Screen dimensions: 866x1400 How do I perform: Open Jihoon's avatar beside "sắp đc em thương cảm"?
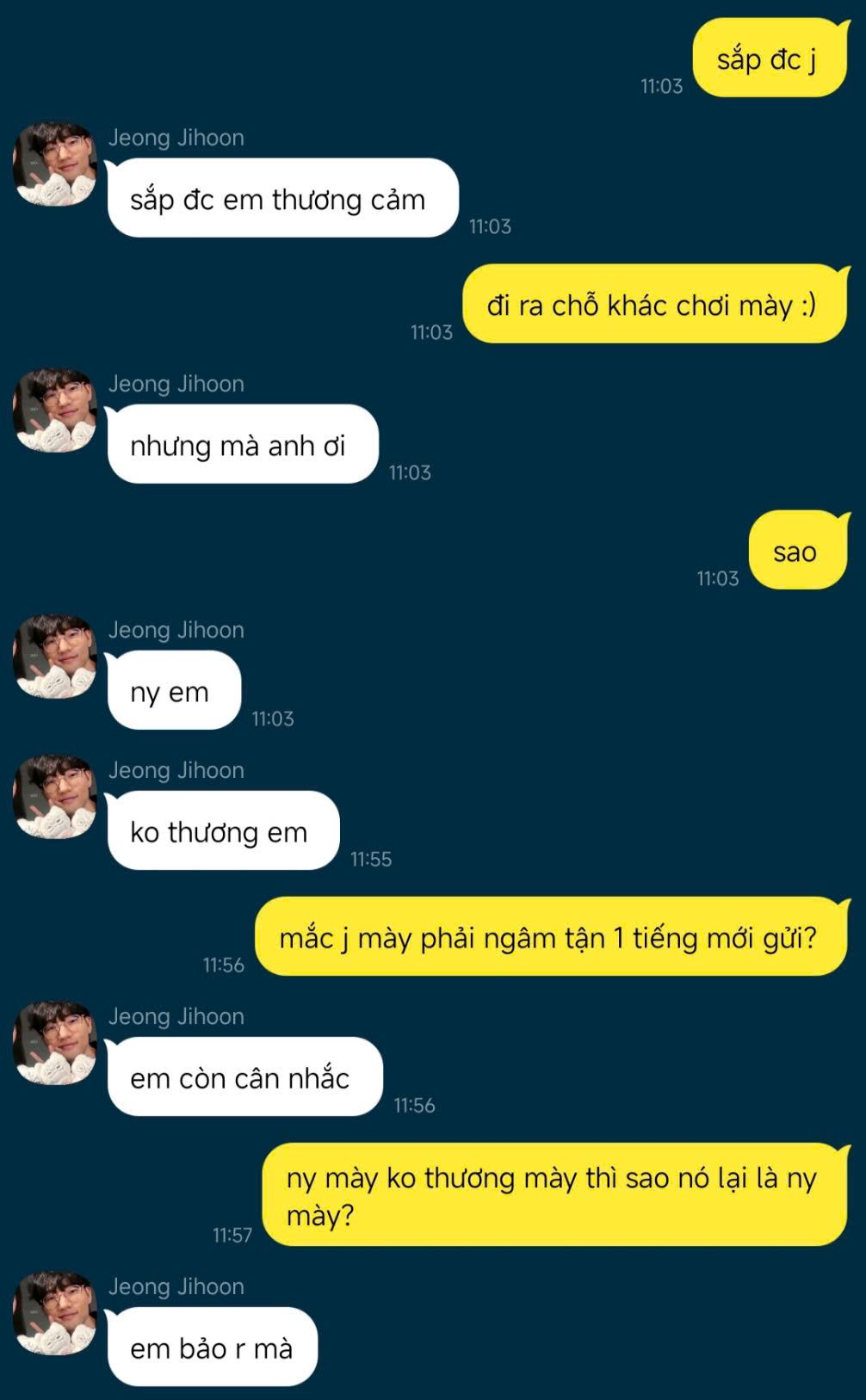coord(55,164)
